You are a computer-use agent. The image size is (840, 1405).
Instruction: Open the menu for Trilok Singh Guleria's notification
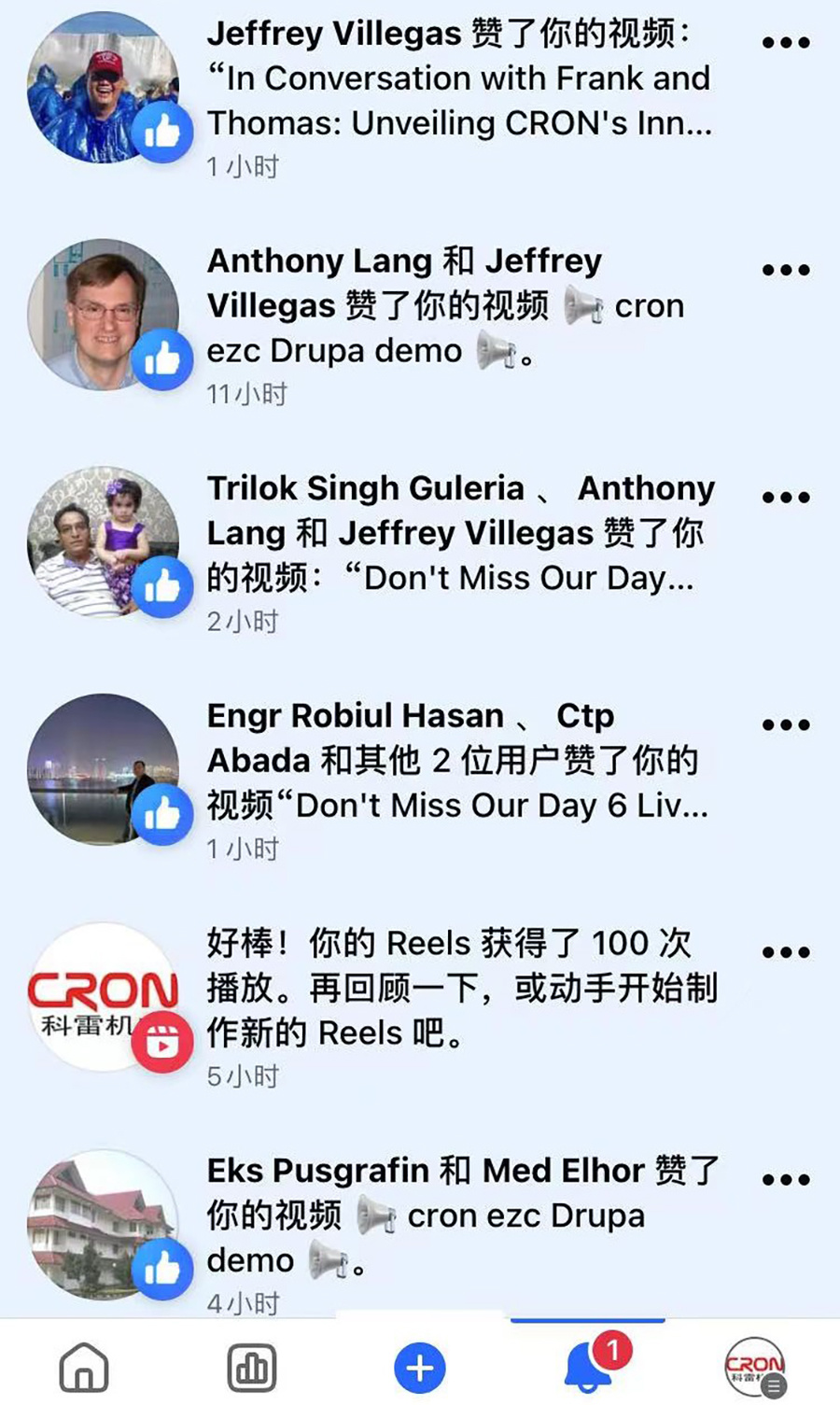coord(786,498)
